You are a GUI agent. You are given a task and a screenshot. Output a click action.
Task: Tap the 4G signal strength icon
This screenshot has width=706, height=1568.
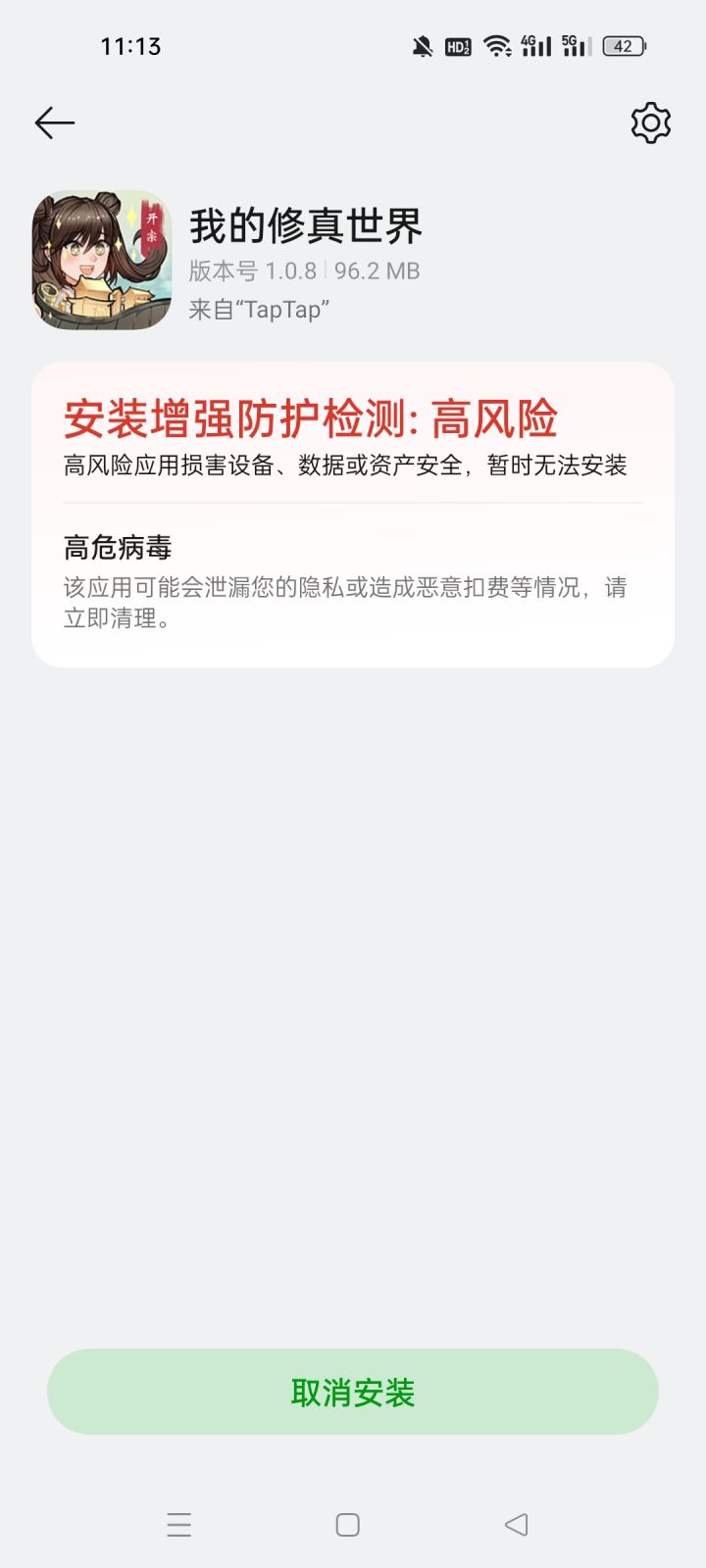(x=534, y=45)
